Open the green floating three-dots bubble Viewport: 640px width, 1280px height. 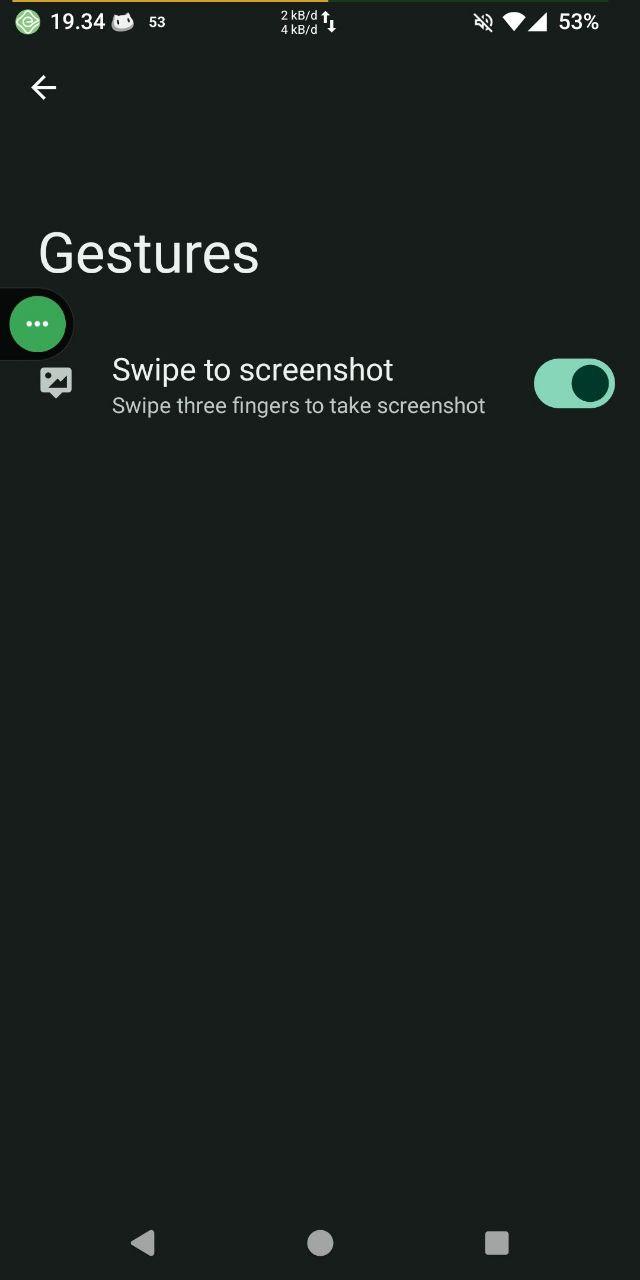click(x=38, y=324)
